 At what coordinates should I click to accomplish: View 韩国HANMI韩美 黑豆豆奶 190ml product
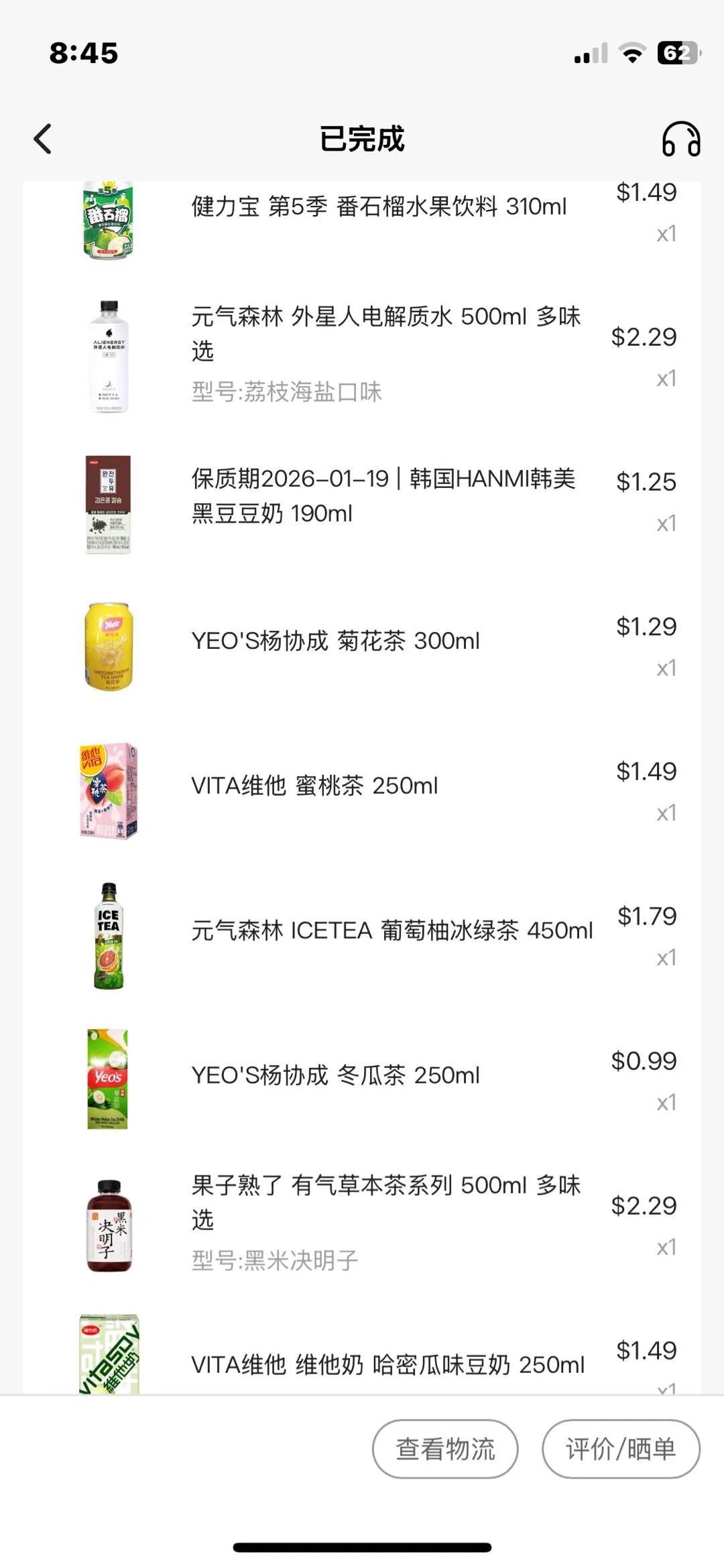[383, 496]
